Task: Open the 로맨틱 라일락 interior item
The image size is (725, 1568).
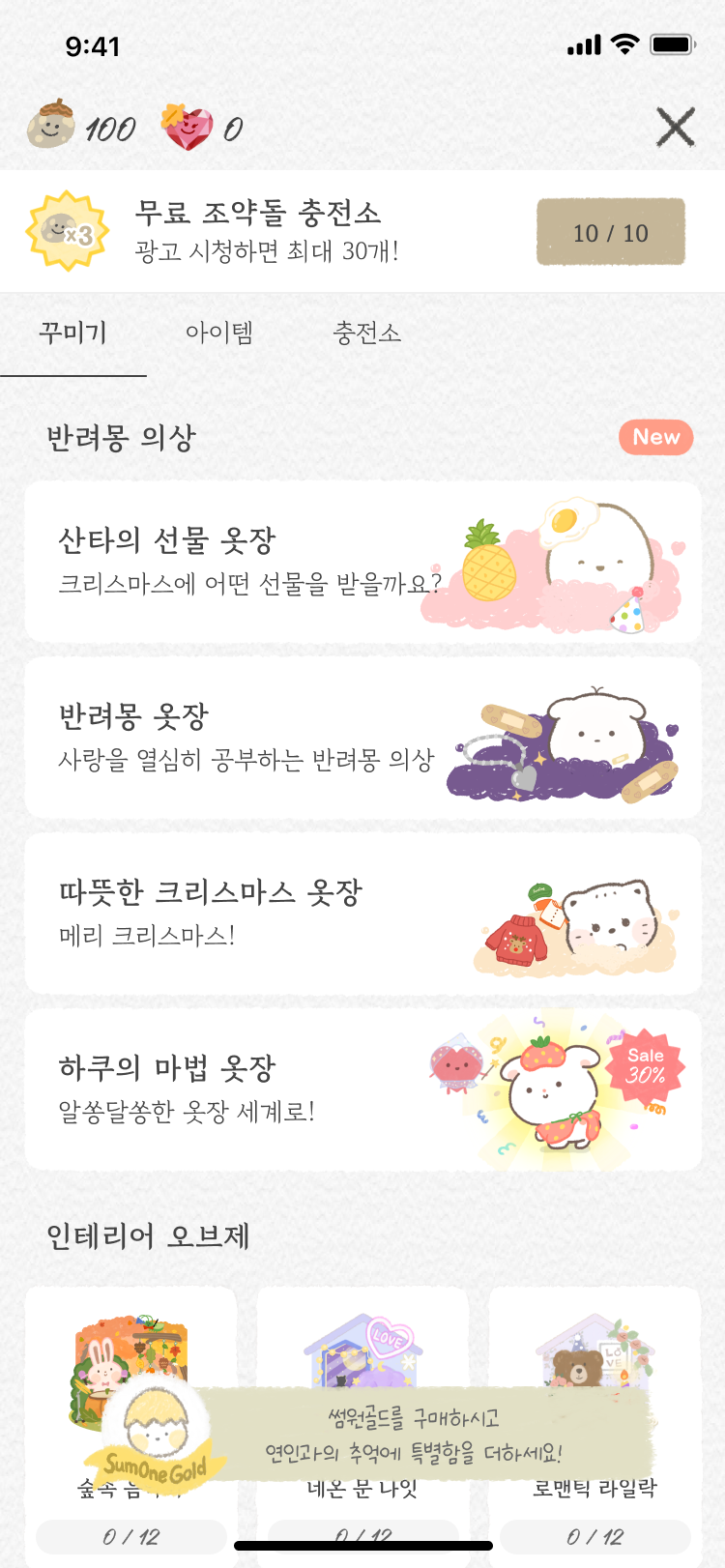Action: pyautogui.click(x=594, y=1353)
